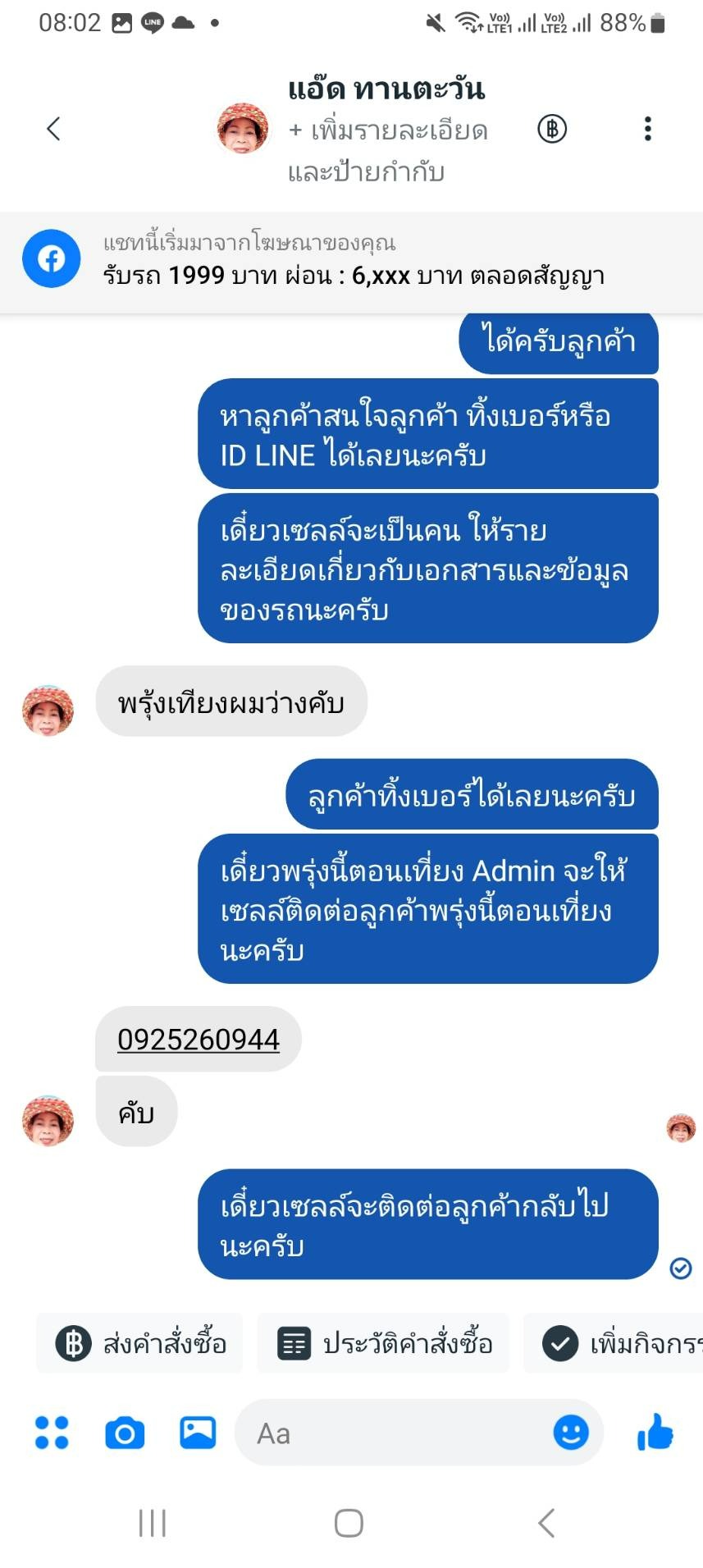Screen dimensions: 703x1568
Task: Select ส่งคำสั่งซื้อ quick action
Action: (x=140, y=1343)
